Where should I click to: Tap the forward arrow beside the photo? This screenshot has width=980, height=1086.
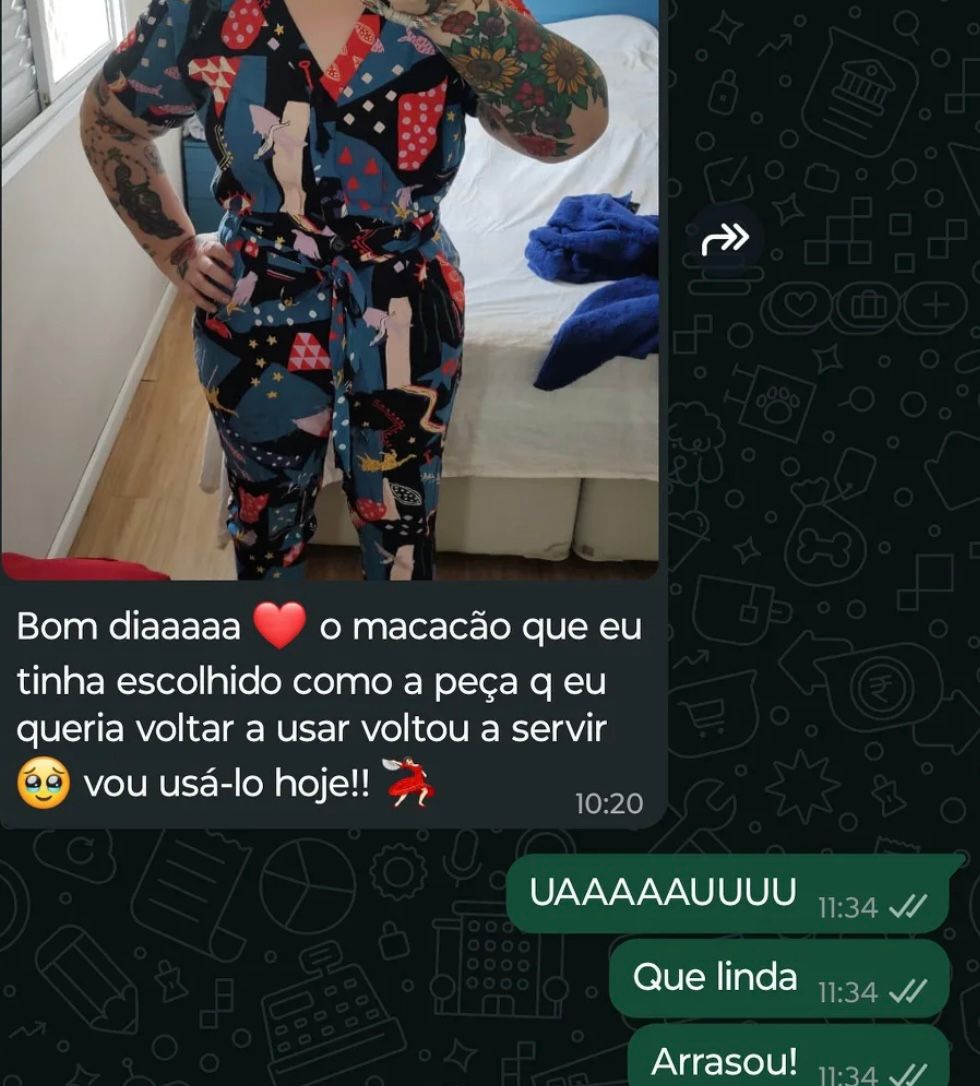point(726,240)
